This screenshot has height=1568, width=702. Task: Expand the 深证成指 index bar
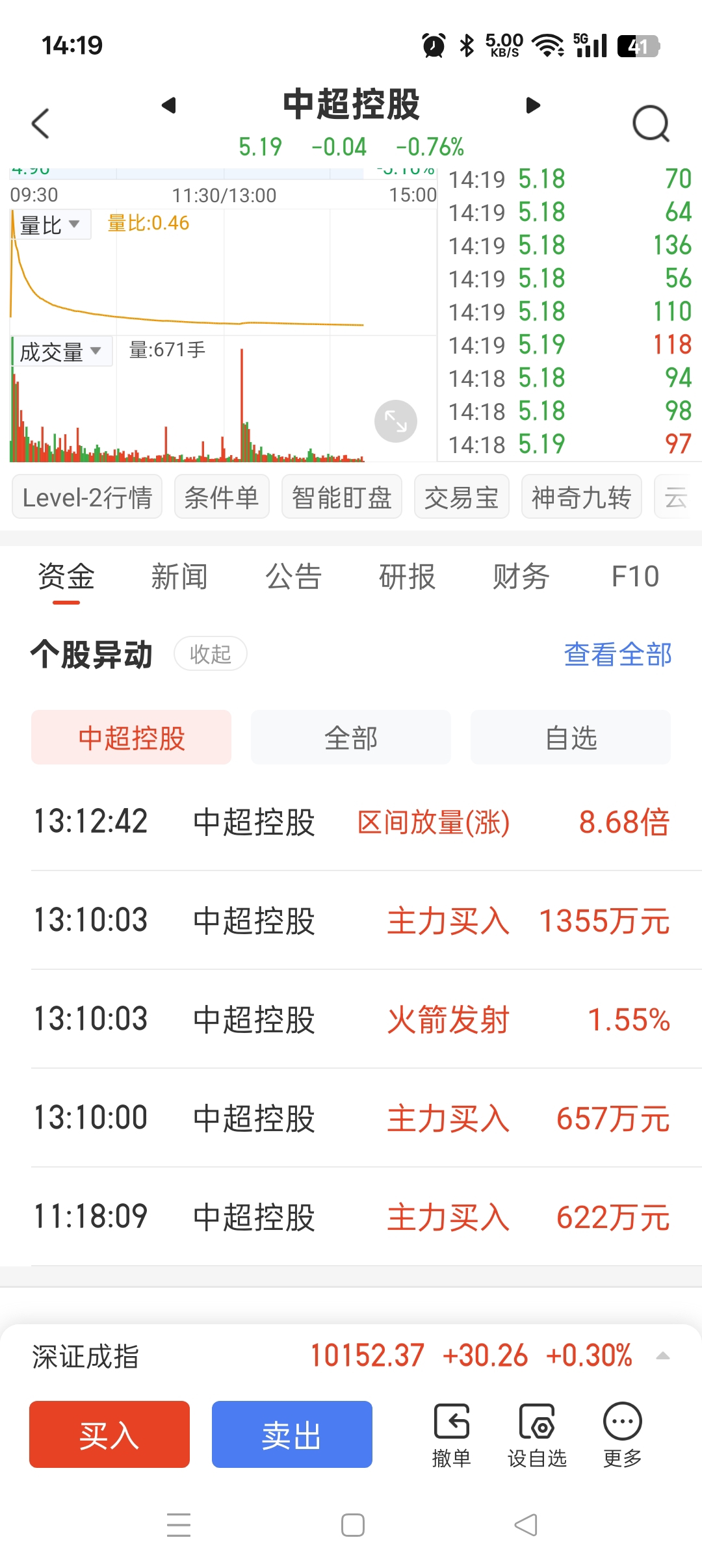[662, 1355]
